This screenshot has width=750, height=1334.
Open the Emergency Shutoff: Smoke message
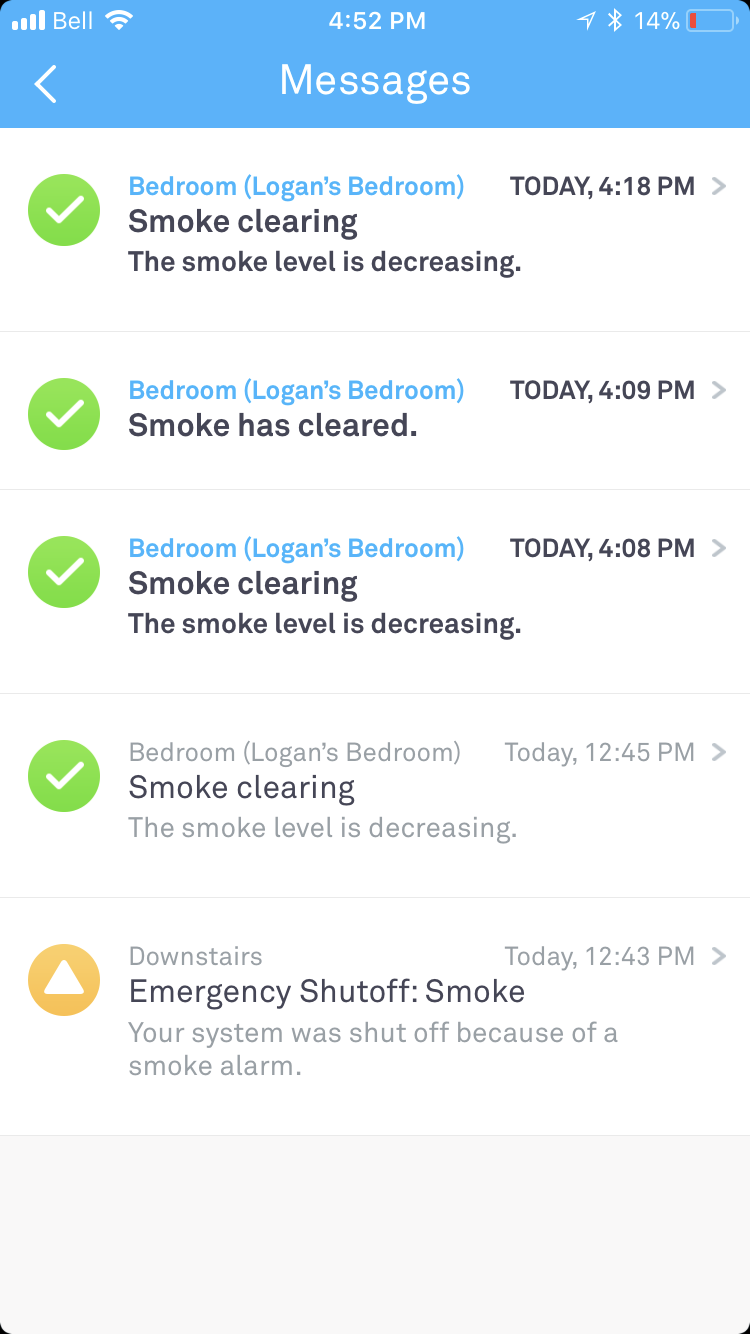click(x=375, y=1017)
